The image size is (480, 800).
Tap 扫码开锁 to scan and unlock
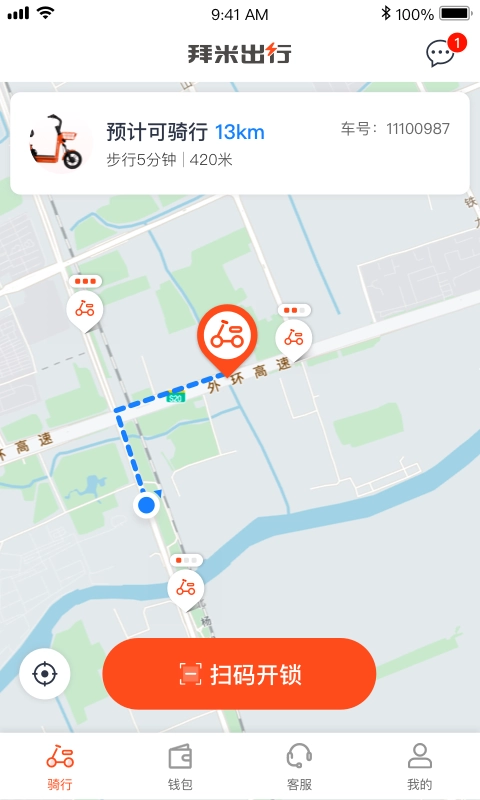(x=239, y=673)
